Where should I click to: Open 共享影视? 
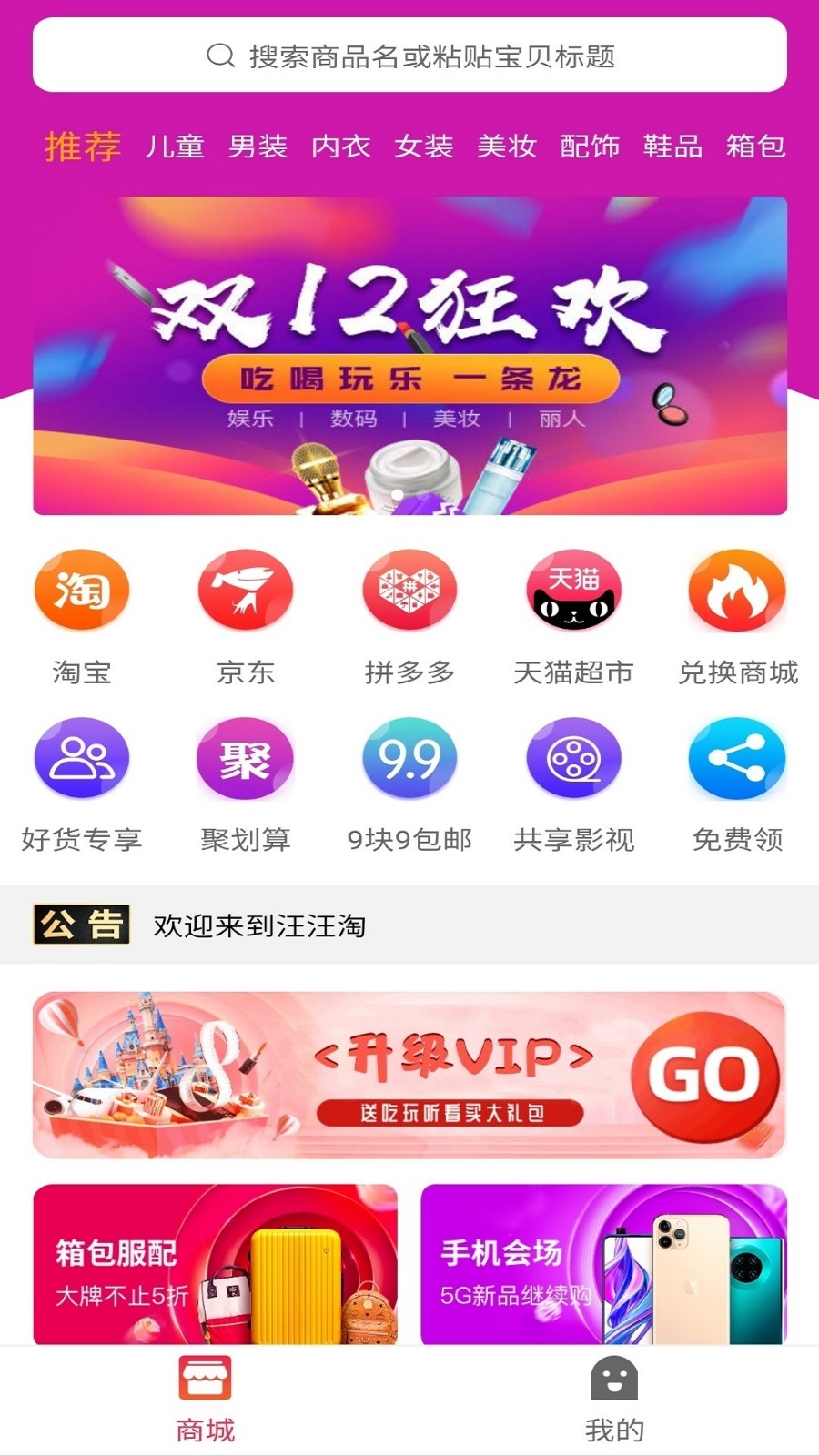point(573,759)
